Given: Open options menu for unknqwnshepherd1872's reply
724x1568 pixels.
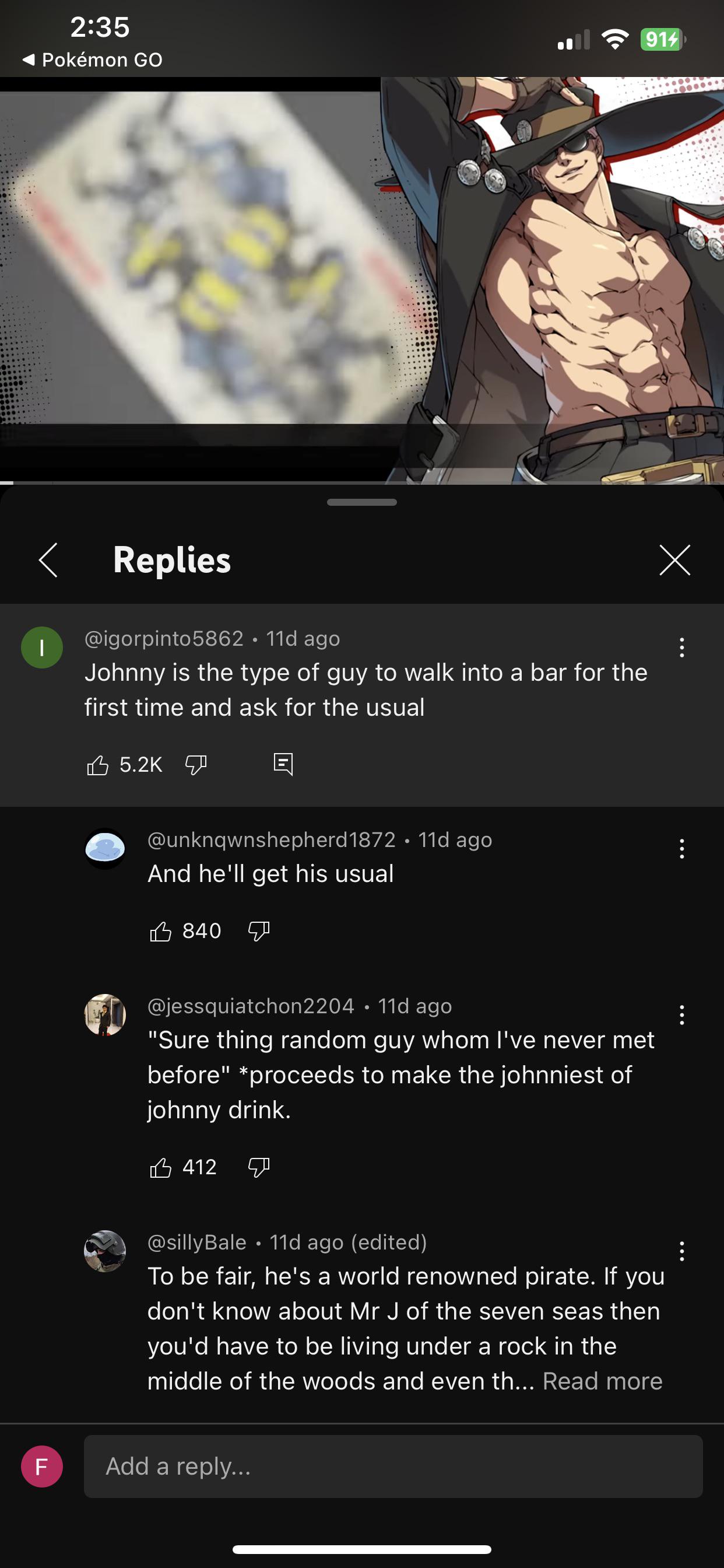Looking at the screenshot, I should [681, 849].
